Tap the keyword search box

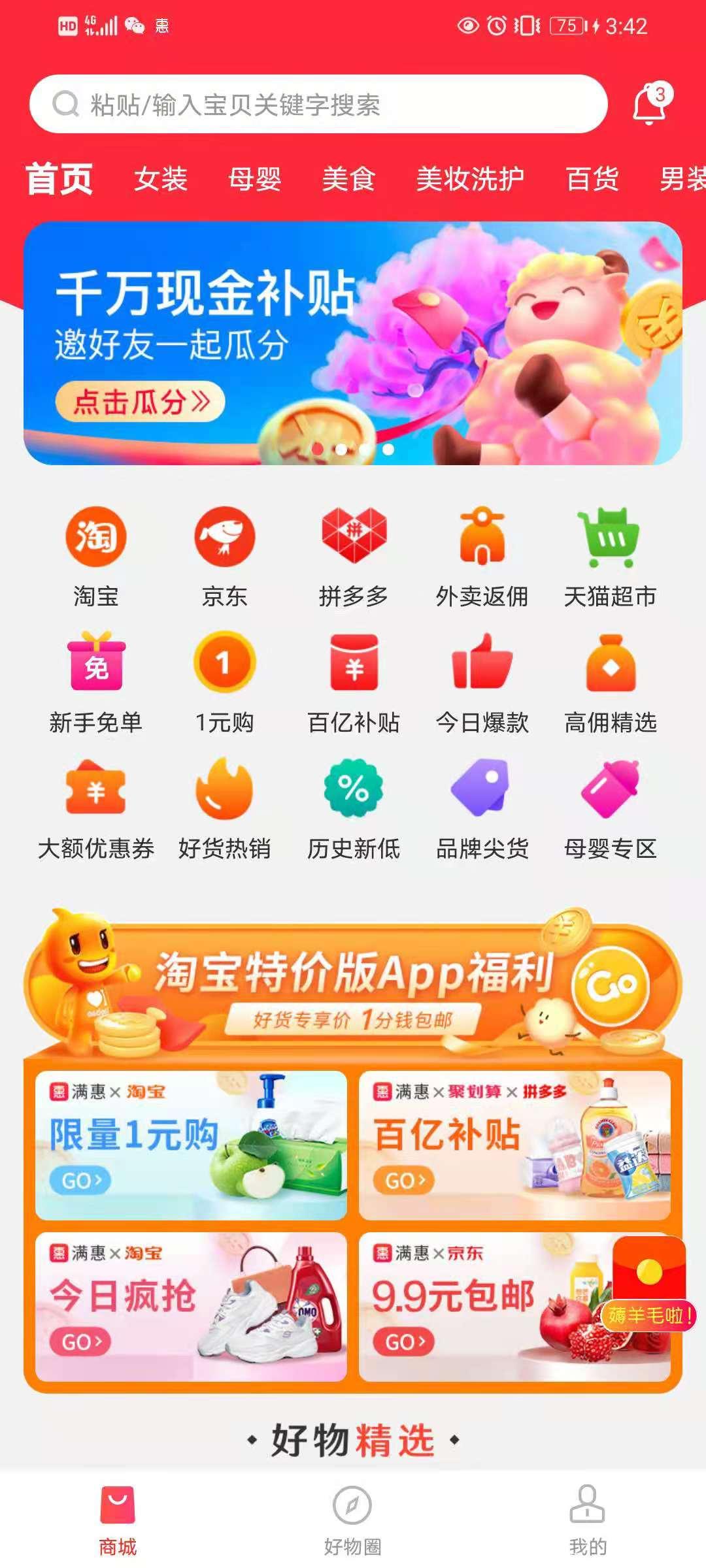[318, 105]
